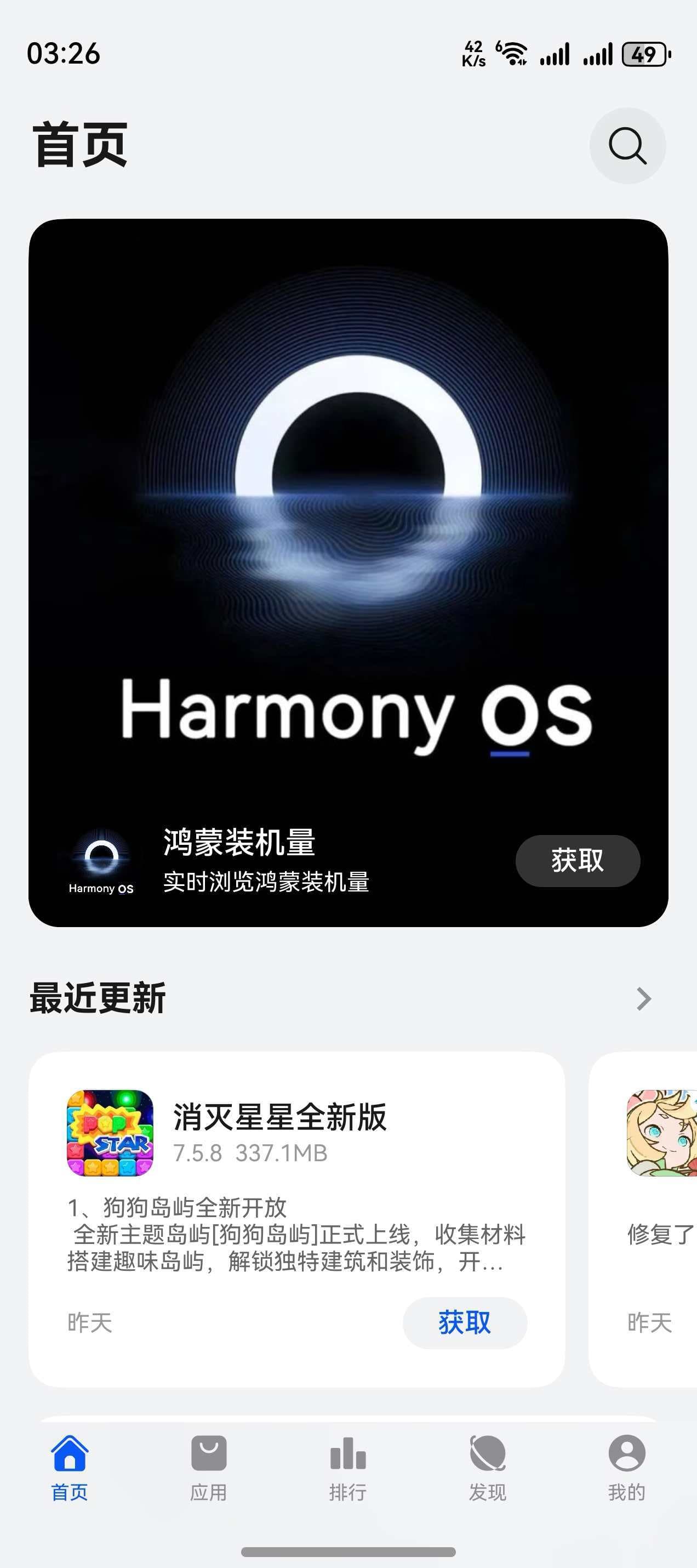This screenshot has height=1568, width=697.
Task: Switch to the 发现 tab
Action: (487, 1468)
